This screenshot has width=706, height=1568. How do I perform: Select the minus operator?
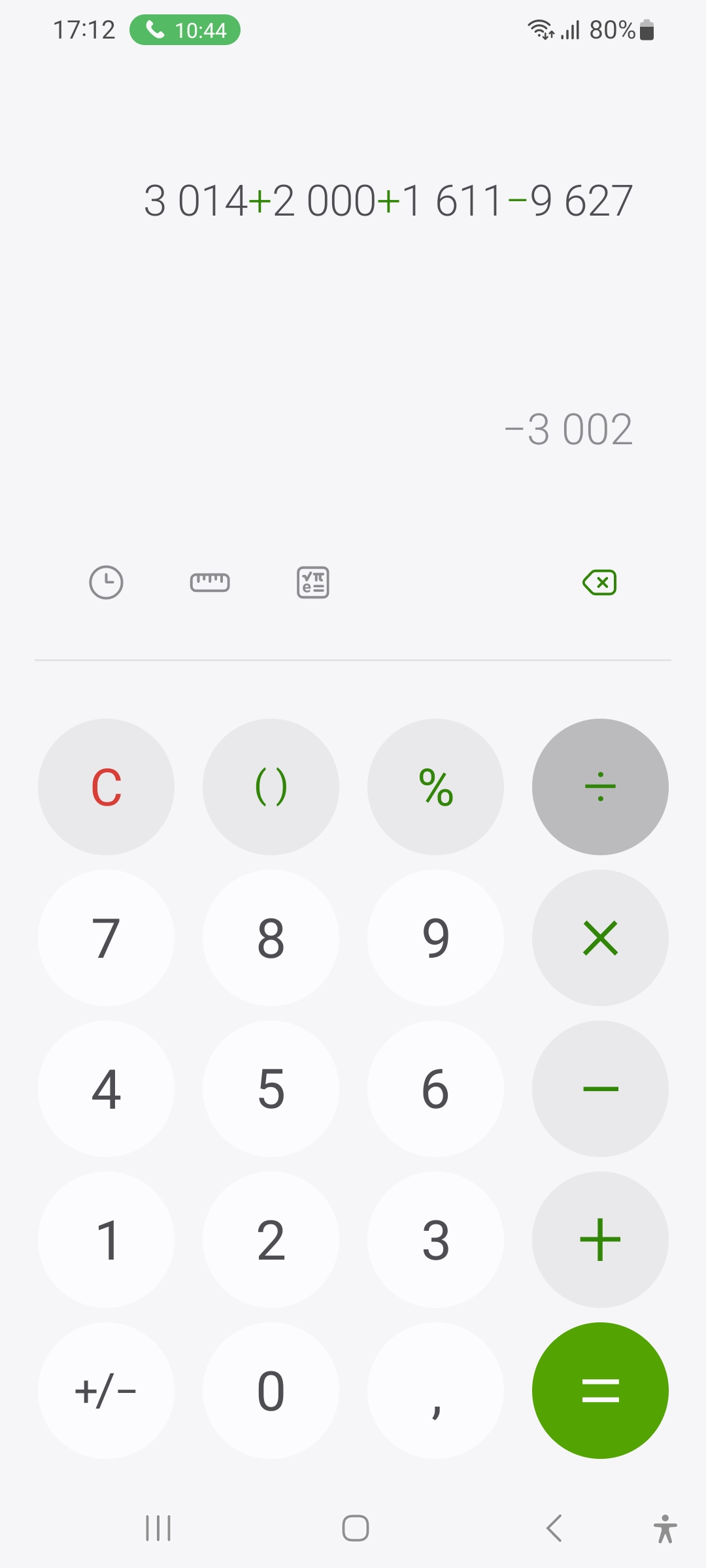600,1088
